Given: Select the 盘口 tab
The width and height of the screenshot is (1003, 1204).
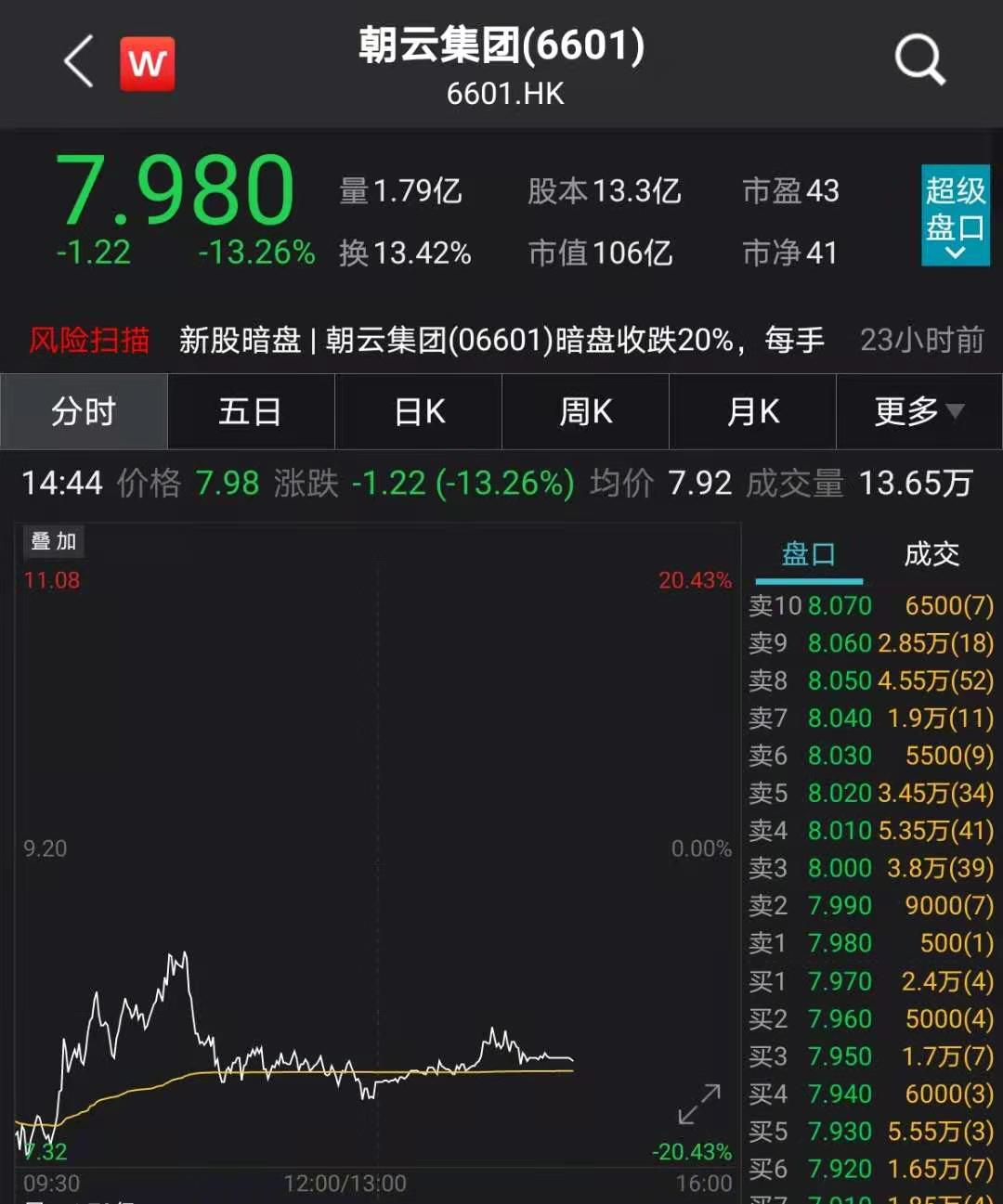Looking at the screenshot, I should [x=808, y=553].
